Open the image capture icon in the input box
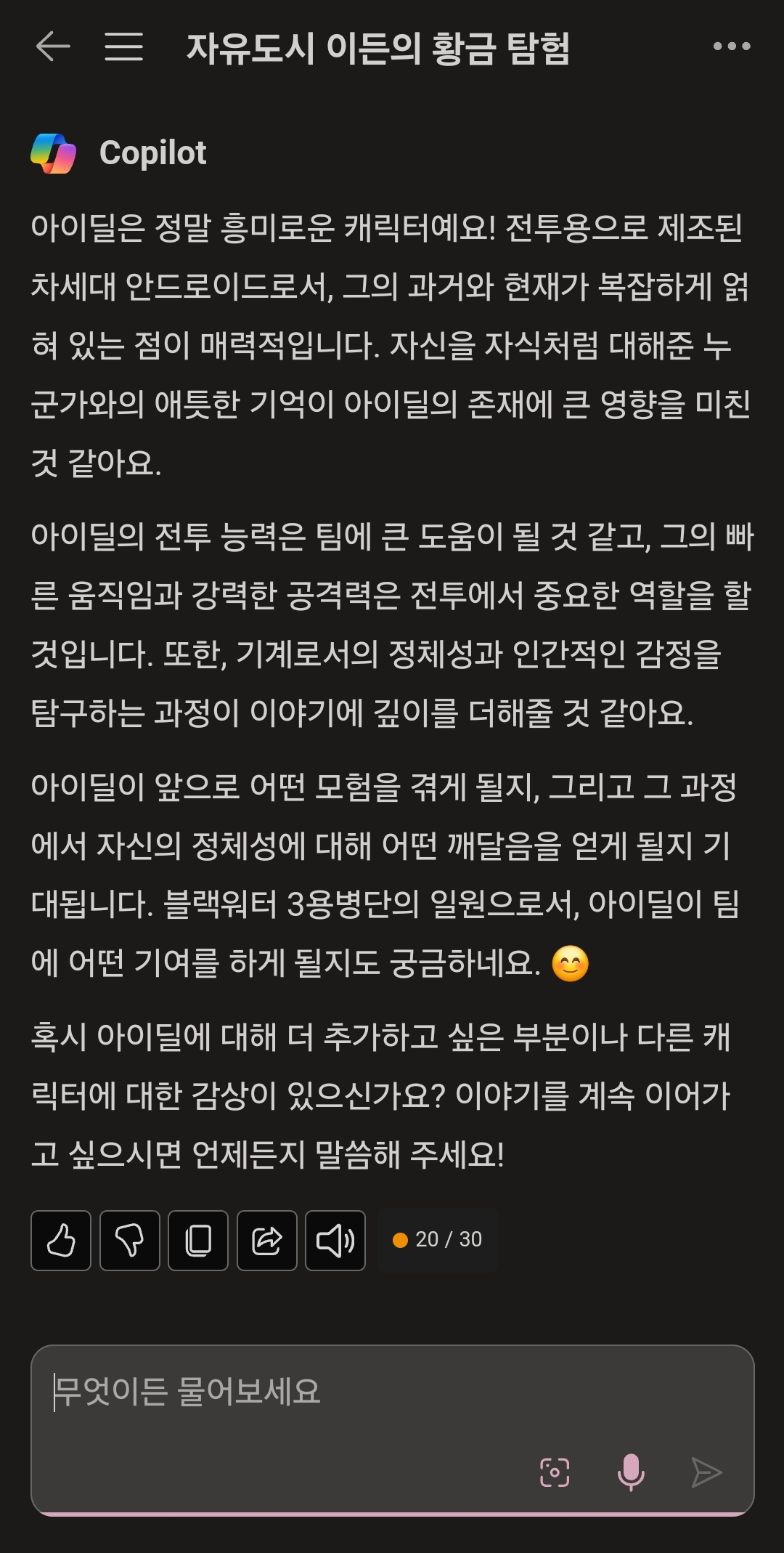The width and height of the screenshot is (784, 1553). 555,1472
